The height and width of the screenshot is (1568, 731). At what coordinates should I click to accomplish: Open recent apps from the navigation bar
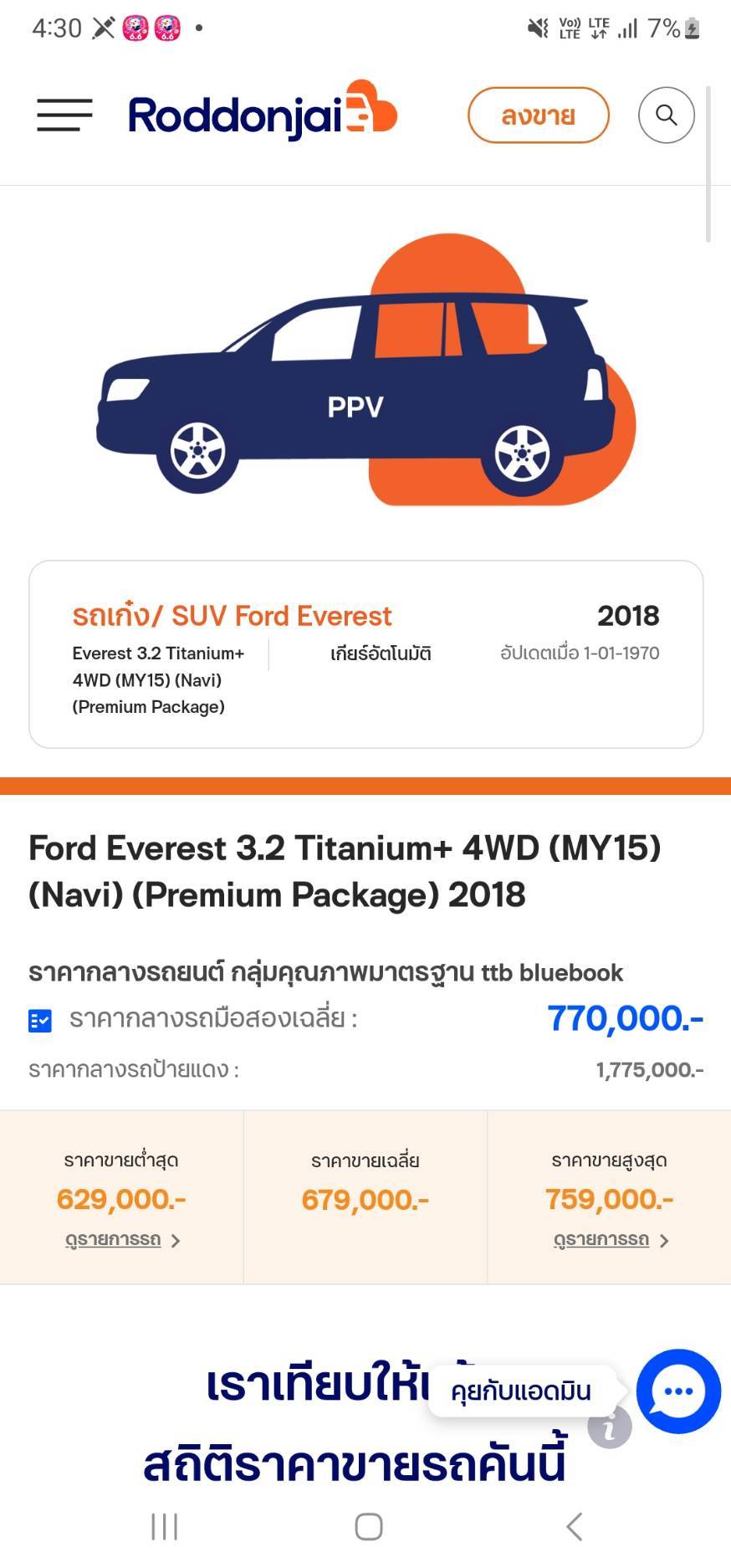pos(165,1526)
